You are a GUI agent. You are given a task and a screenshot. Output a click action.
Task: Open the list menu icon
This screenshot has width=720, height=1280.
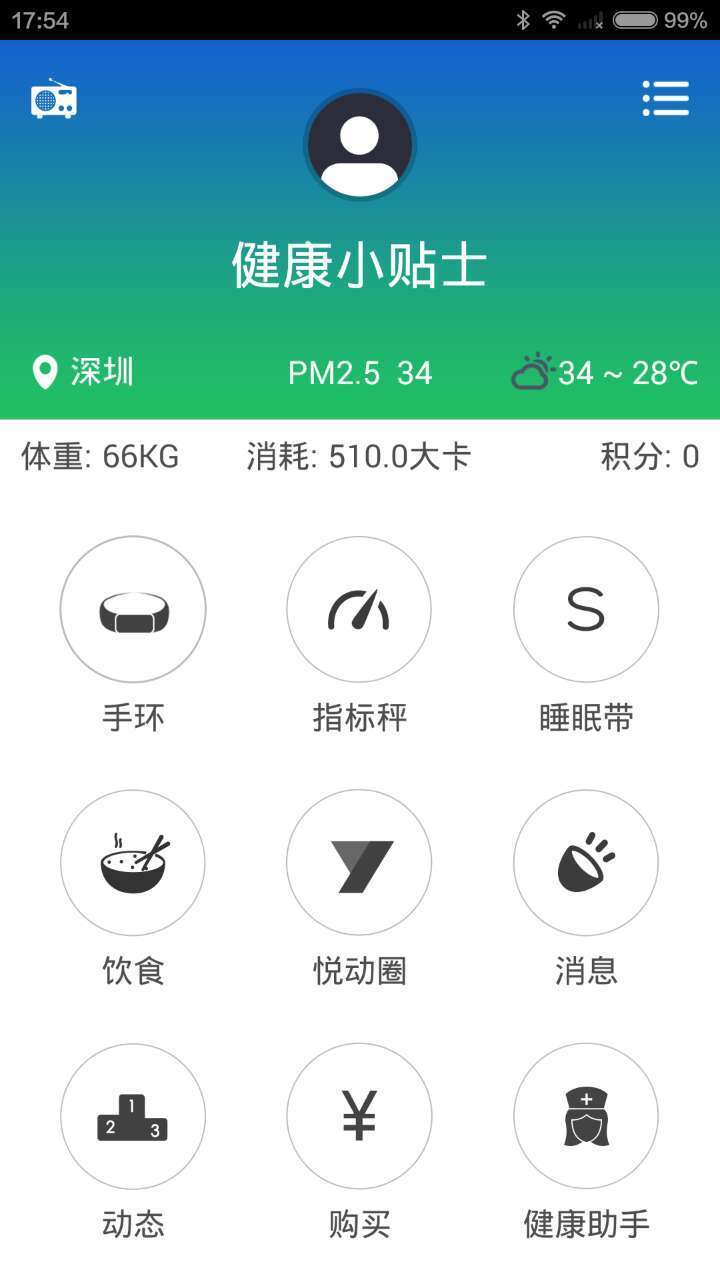pos(665,99)
